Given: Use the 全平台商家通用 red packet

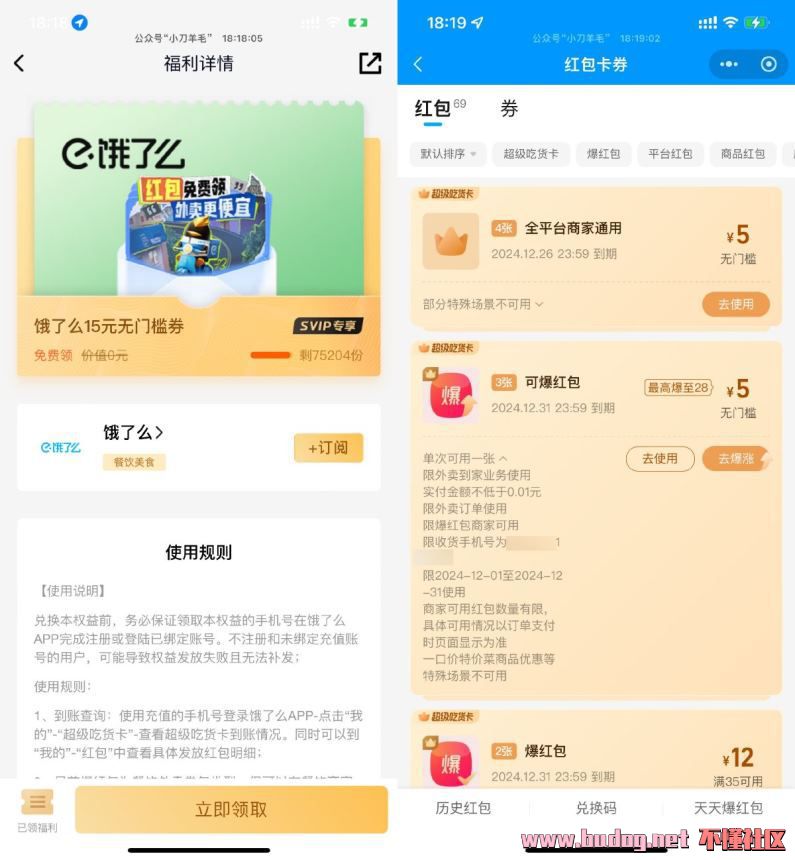Looking at the screenshot, I should point(735,304).
